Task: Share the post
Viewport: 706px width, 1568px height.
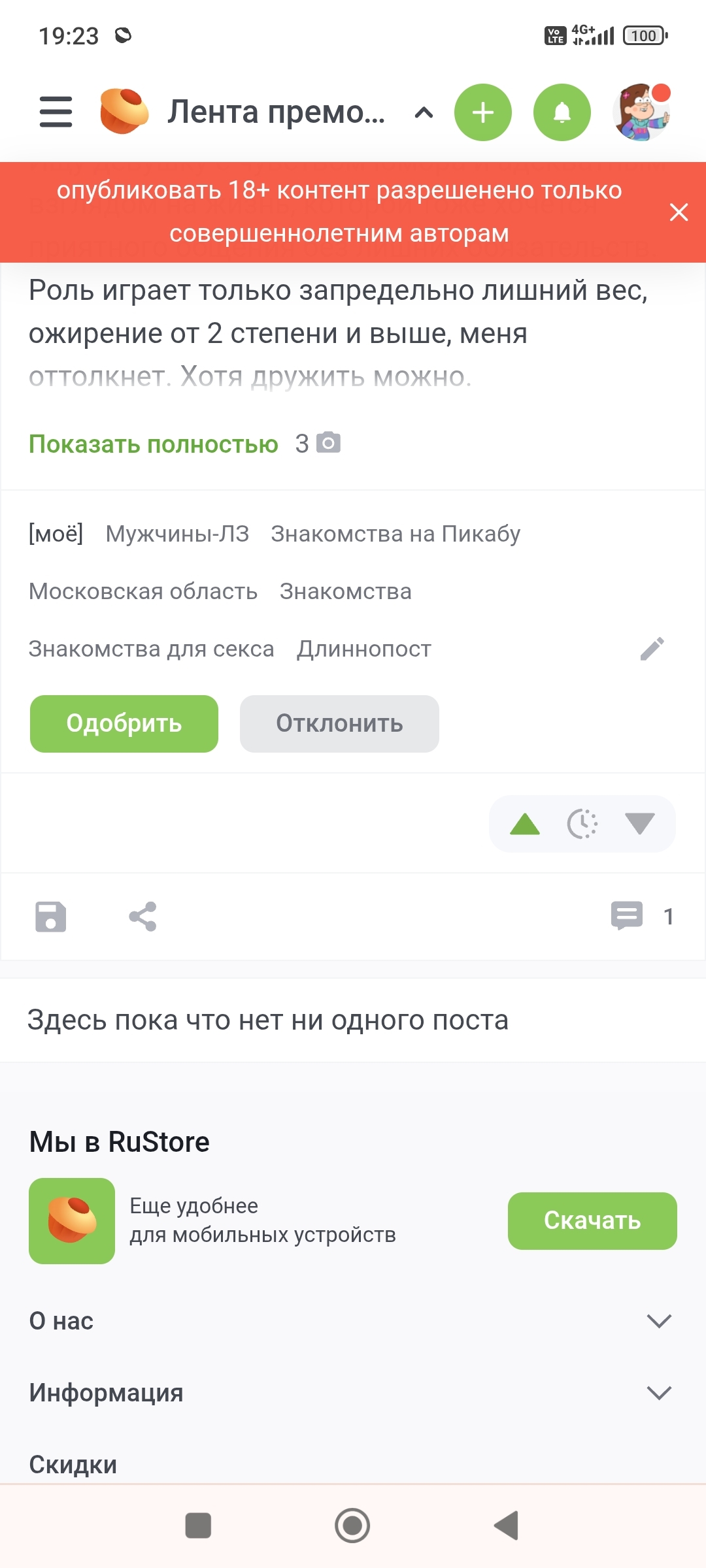Action: tap(143, 916)
